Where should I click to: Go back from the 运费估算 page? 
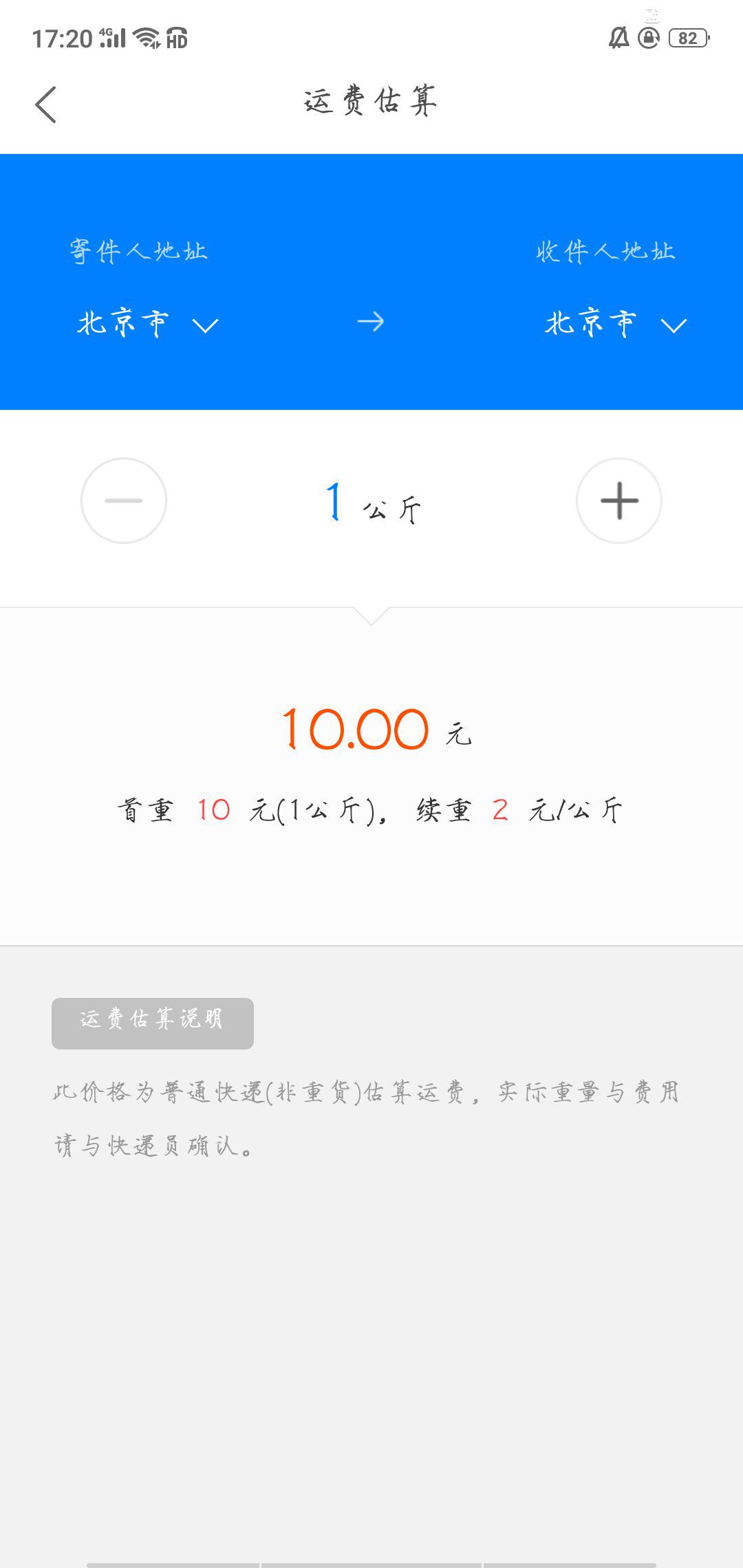[x=45, y=105]
